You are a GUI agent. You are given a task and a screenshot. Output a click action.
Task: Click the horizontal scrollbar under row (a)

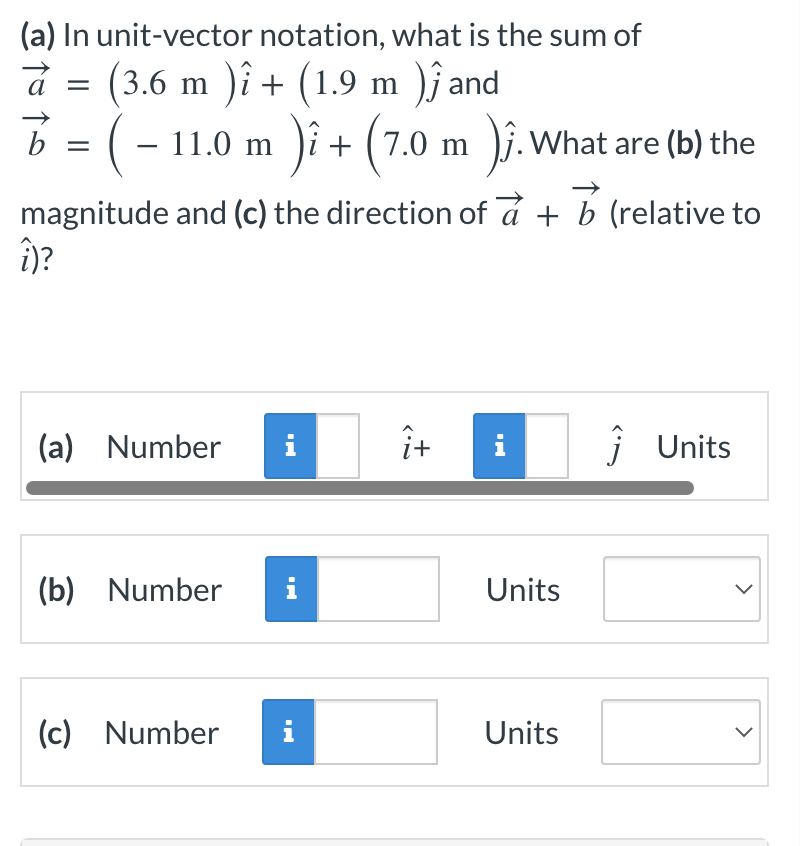pos(360,489)
